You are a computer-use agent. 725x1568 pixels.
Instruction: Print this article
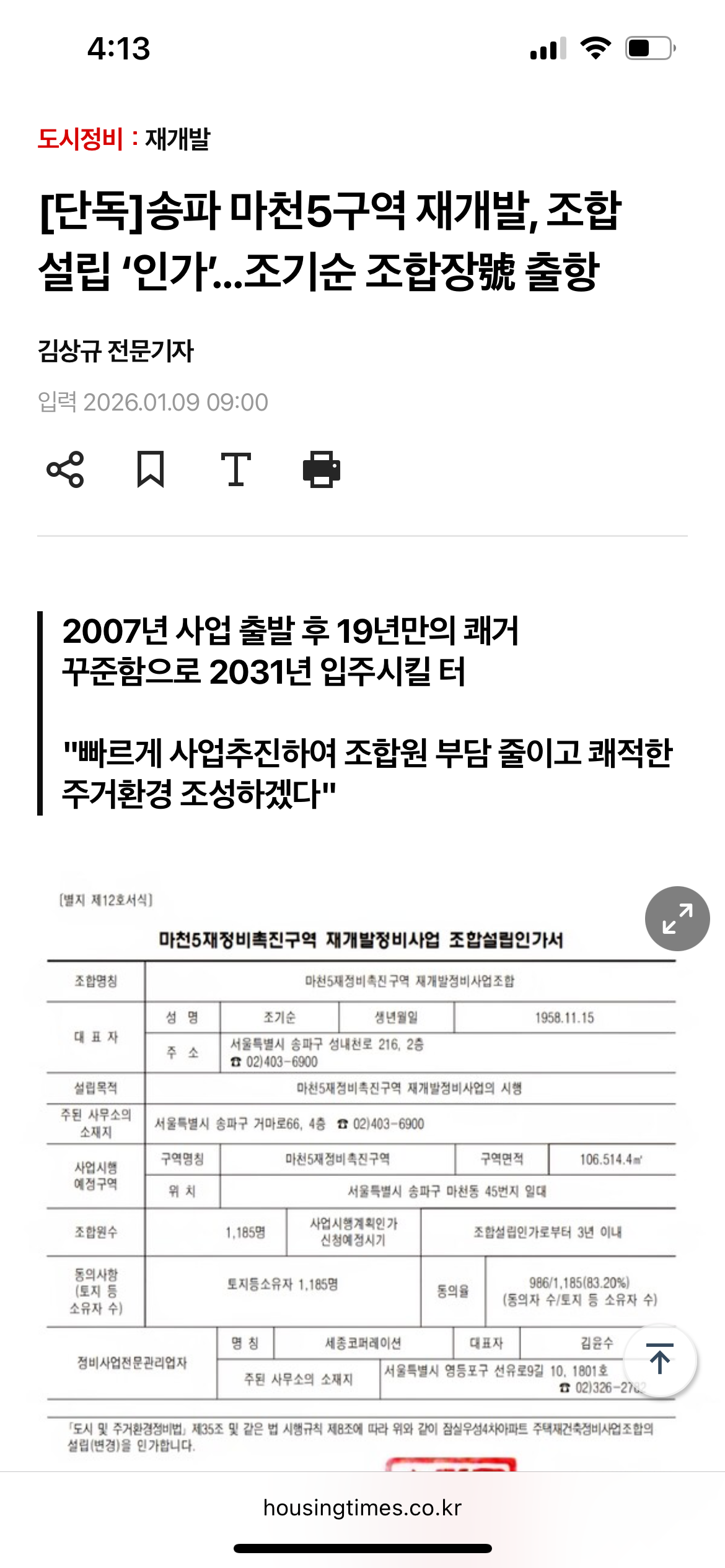coord(321,469)
